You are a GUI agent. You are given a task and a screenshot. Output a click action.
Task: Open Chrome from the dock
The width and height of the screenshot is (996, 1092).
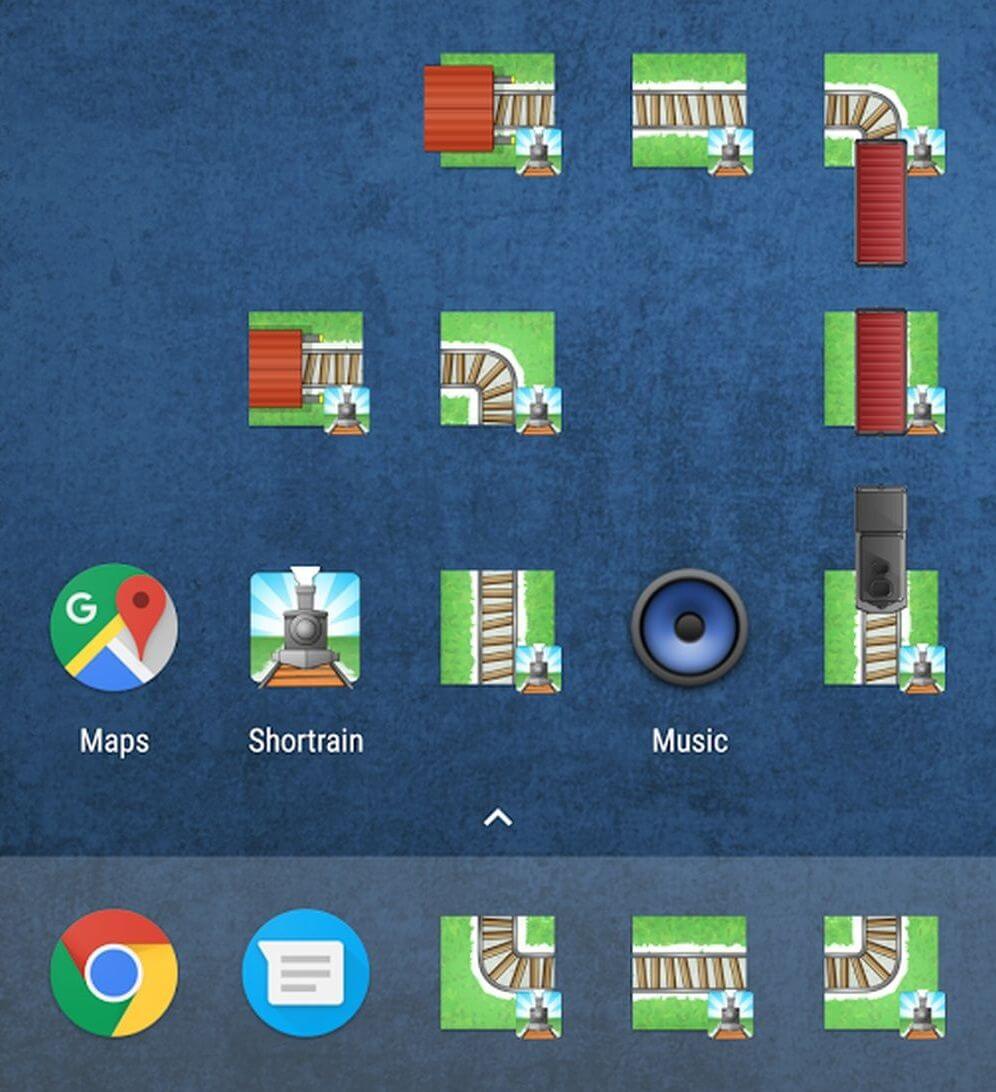click(x=114, y=972)
